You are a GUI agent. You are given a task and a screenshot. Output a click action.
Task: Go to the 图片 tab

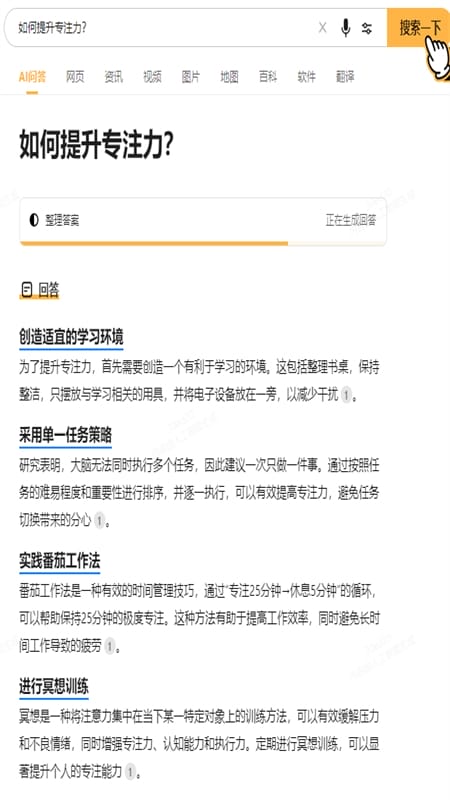pos(191,77)
